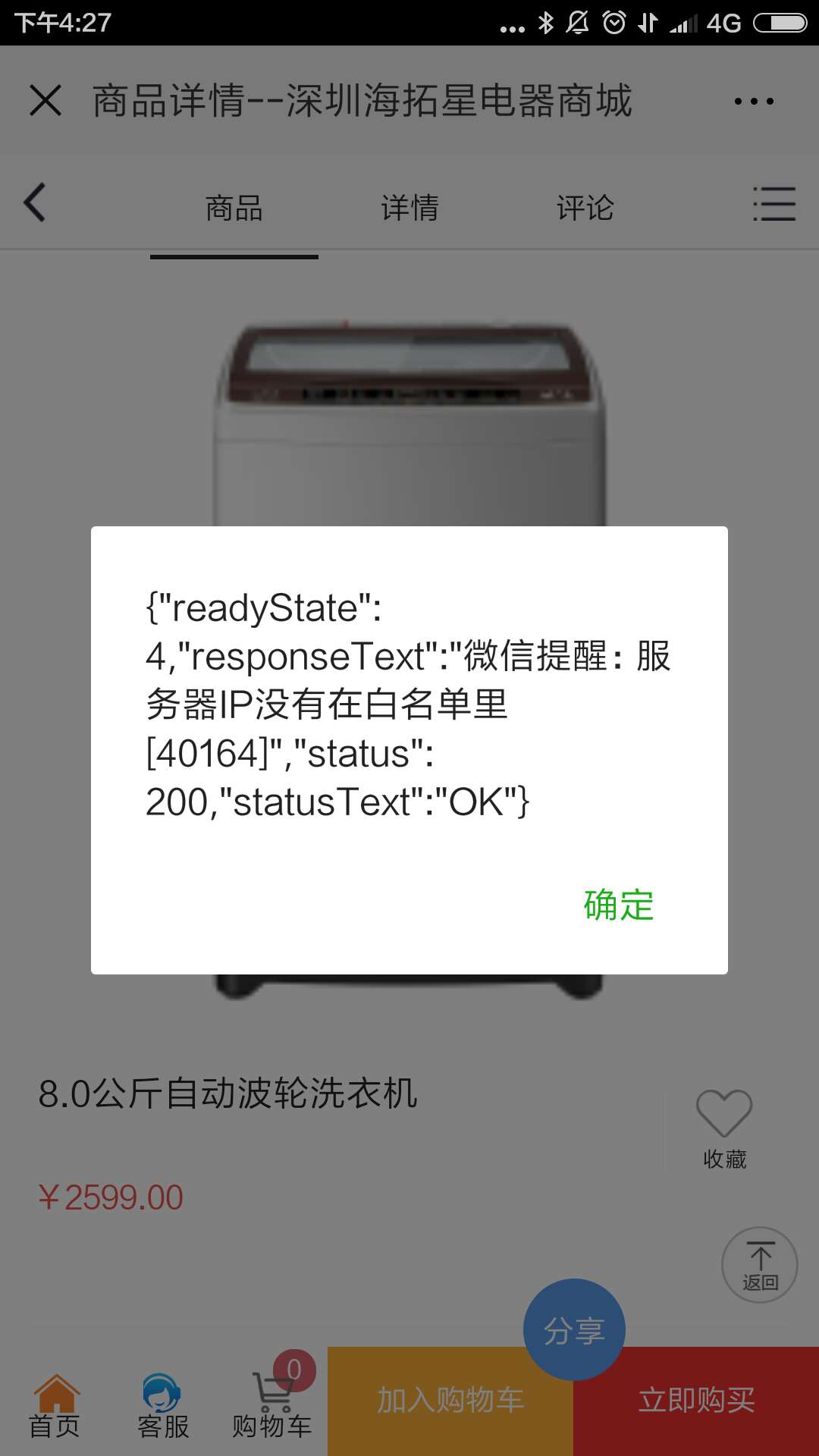Go back using the left arrow
819x1456 pixels.
(35, 202)
